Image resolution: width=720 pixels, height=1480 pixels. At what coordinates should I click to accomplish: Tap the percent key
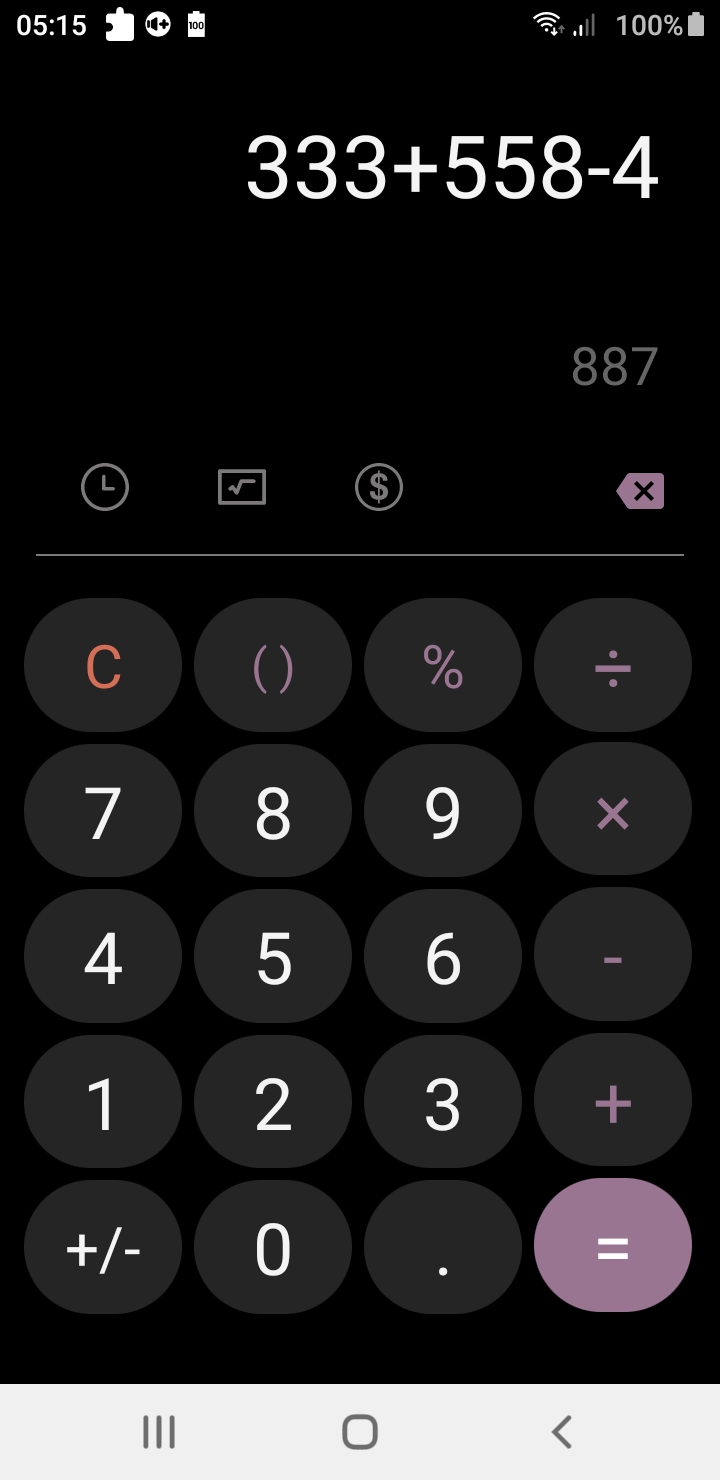[443, 666]
